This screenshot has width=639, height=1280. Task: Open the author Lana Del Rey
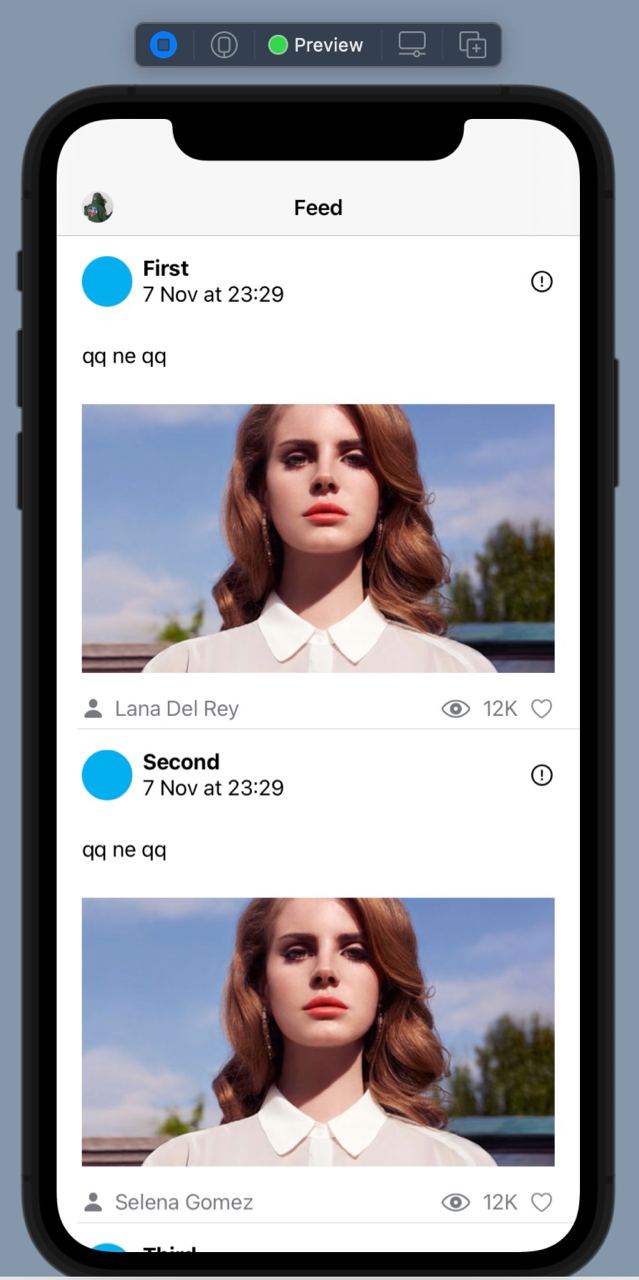(x=176, y=709)
